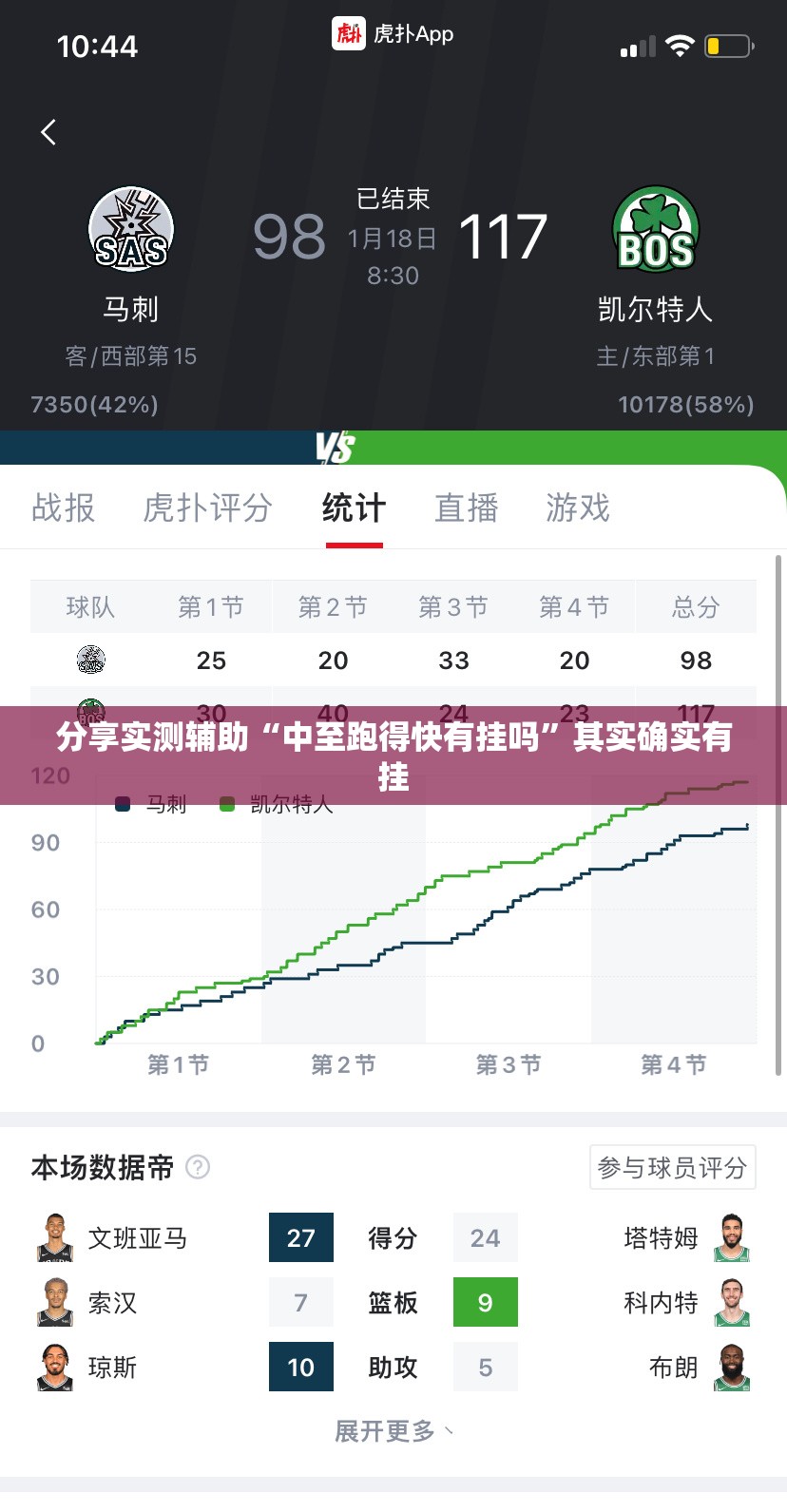This screenshot has width=787, height=1512.
Task: Go back using the top-left arrow
Action: point(48,132)
